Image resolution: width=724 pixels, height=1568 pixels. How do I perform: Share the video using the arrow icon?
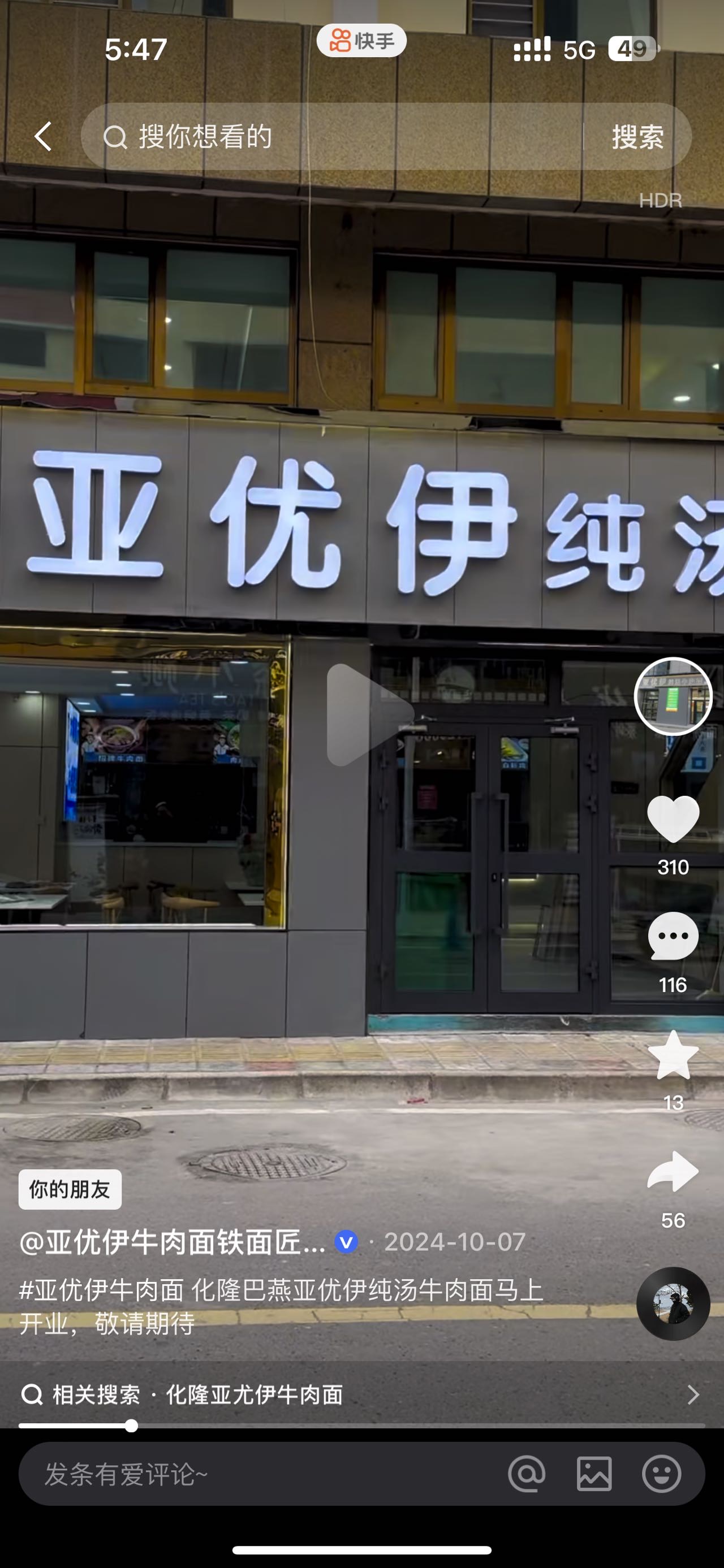pyautogui.click(x=673, y=1171)
